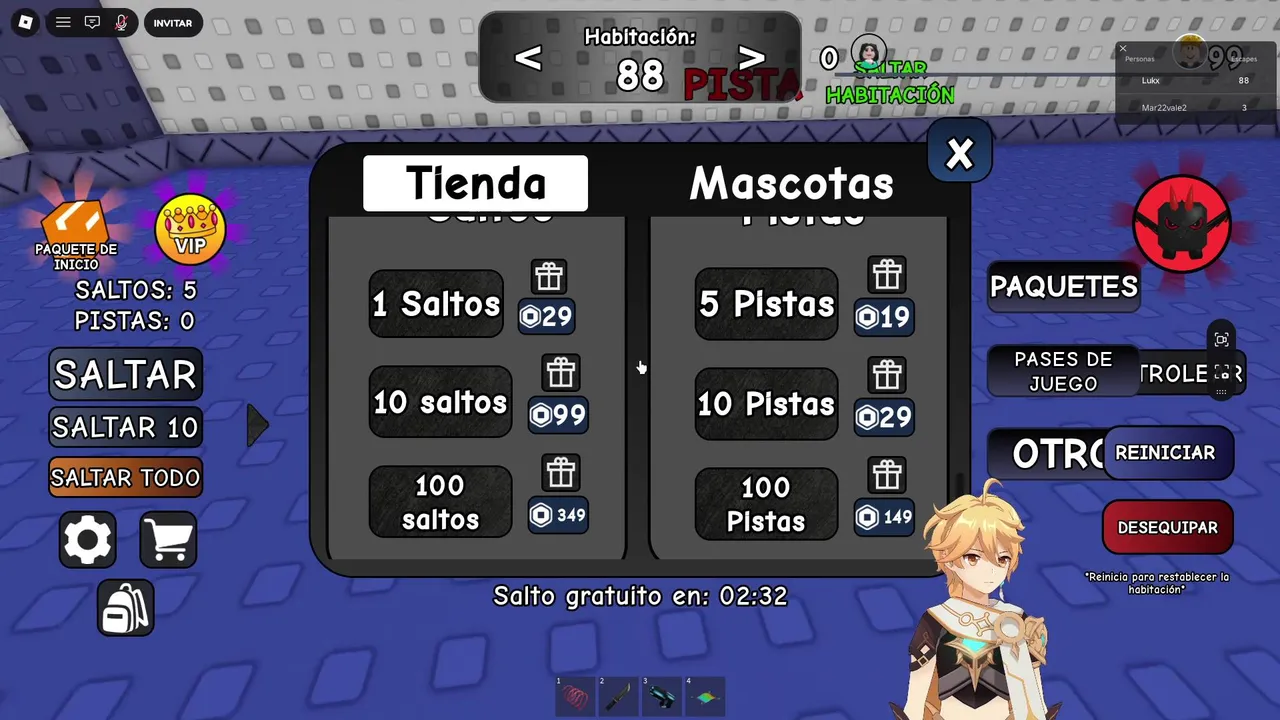This screenshot has width=1280, height=720.
Task: Open the PAQUETES menu
Action: (x=1063, y=287)
